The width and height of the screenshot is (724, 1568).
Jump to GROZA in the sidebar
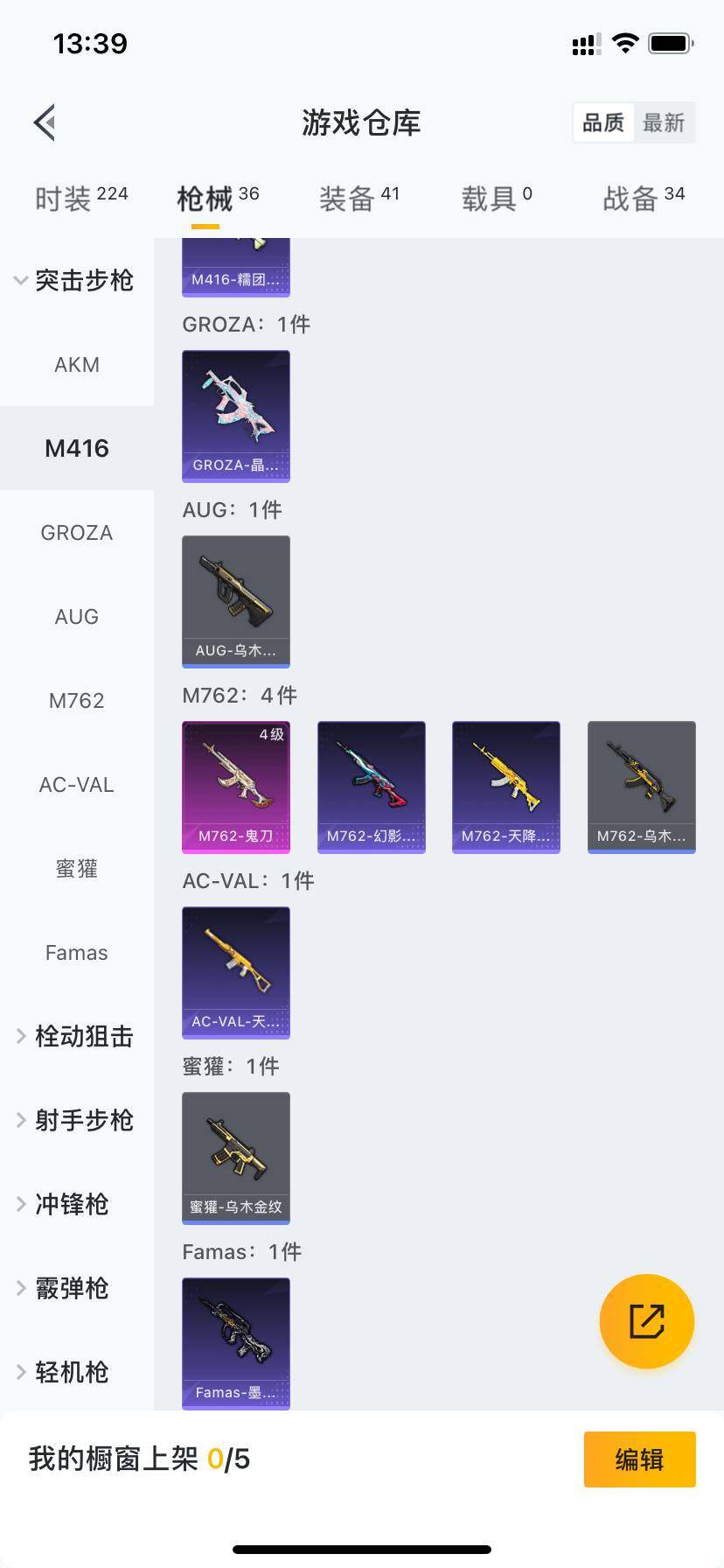point(77,533)
